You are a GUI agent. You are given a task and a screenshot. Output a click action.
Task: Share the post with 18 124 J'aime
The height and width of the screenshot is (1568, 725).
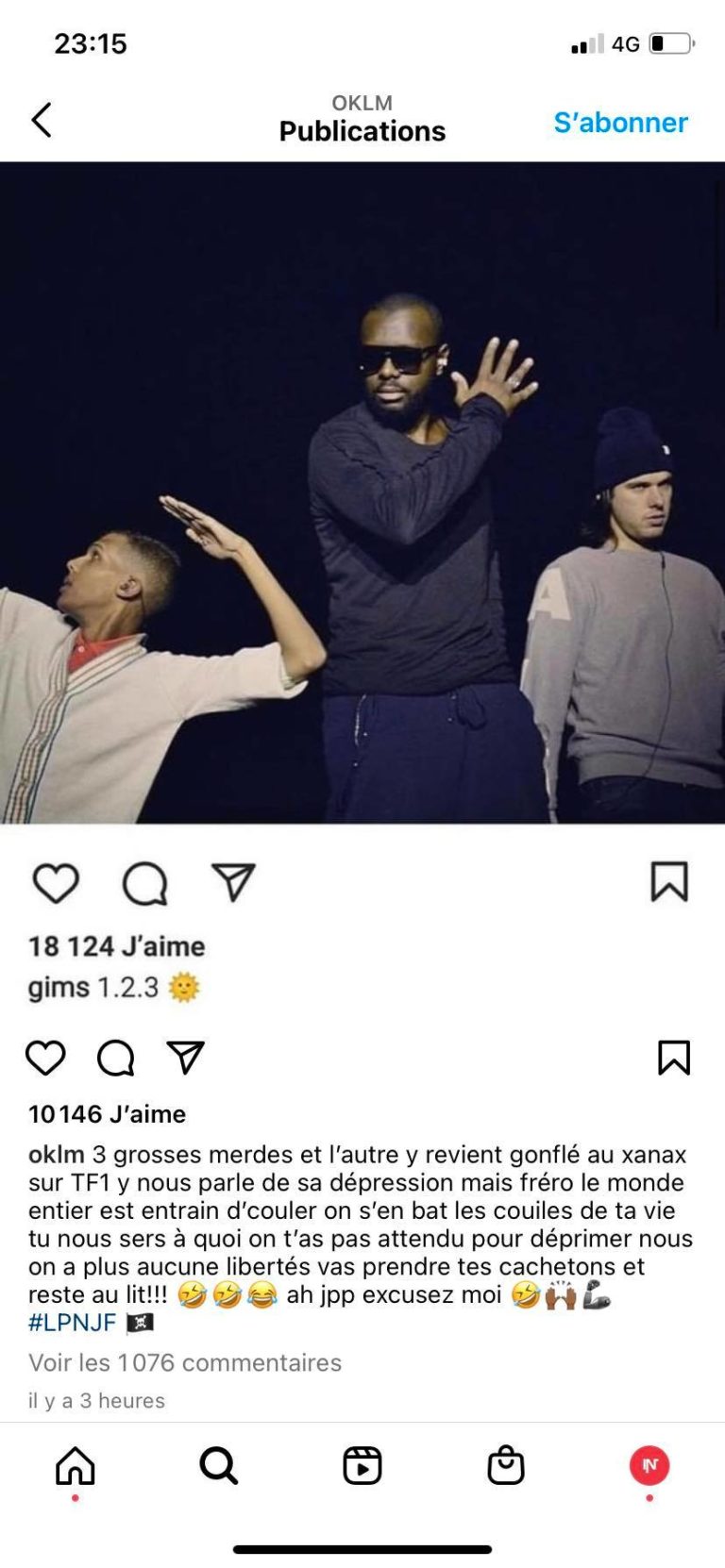point(233,882)
